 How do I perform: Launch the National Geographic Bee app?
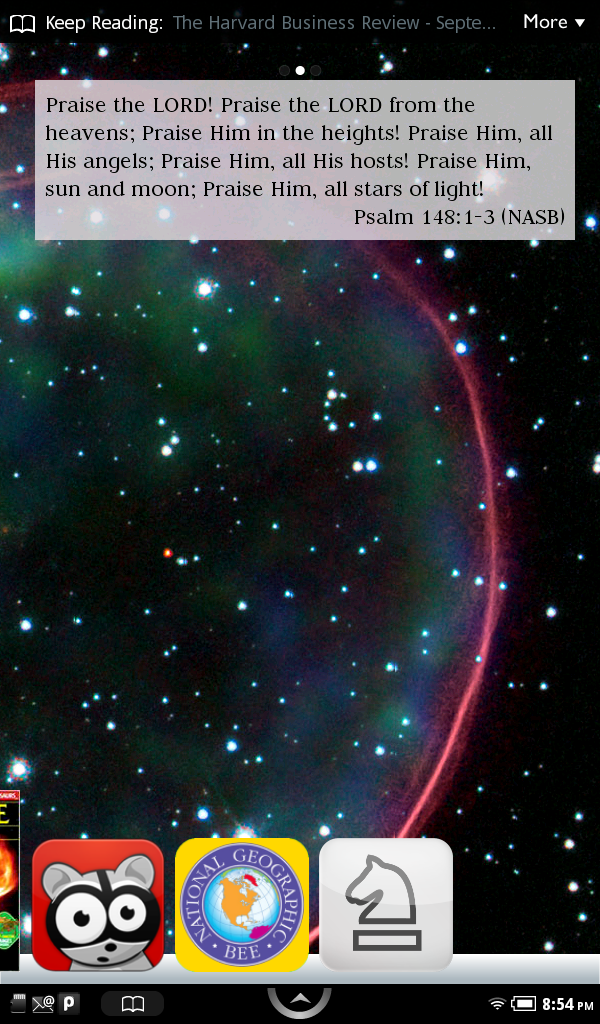click(242, 904)
